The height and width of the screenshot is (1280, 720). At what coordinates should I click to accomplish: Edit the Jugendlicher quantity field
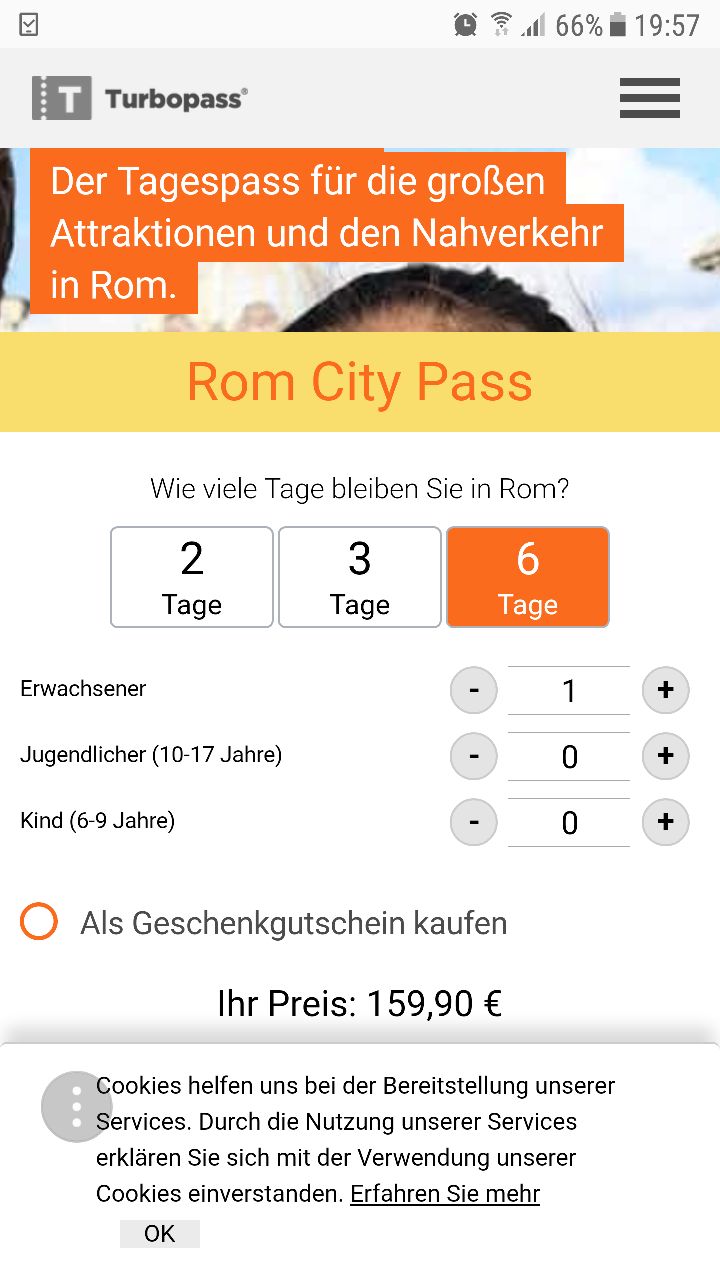point(569,757)
